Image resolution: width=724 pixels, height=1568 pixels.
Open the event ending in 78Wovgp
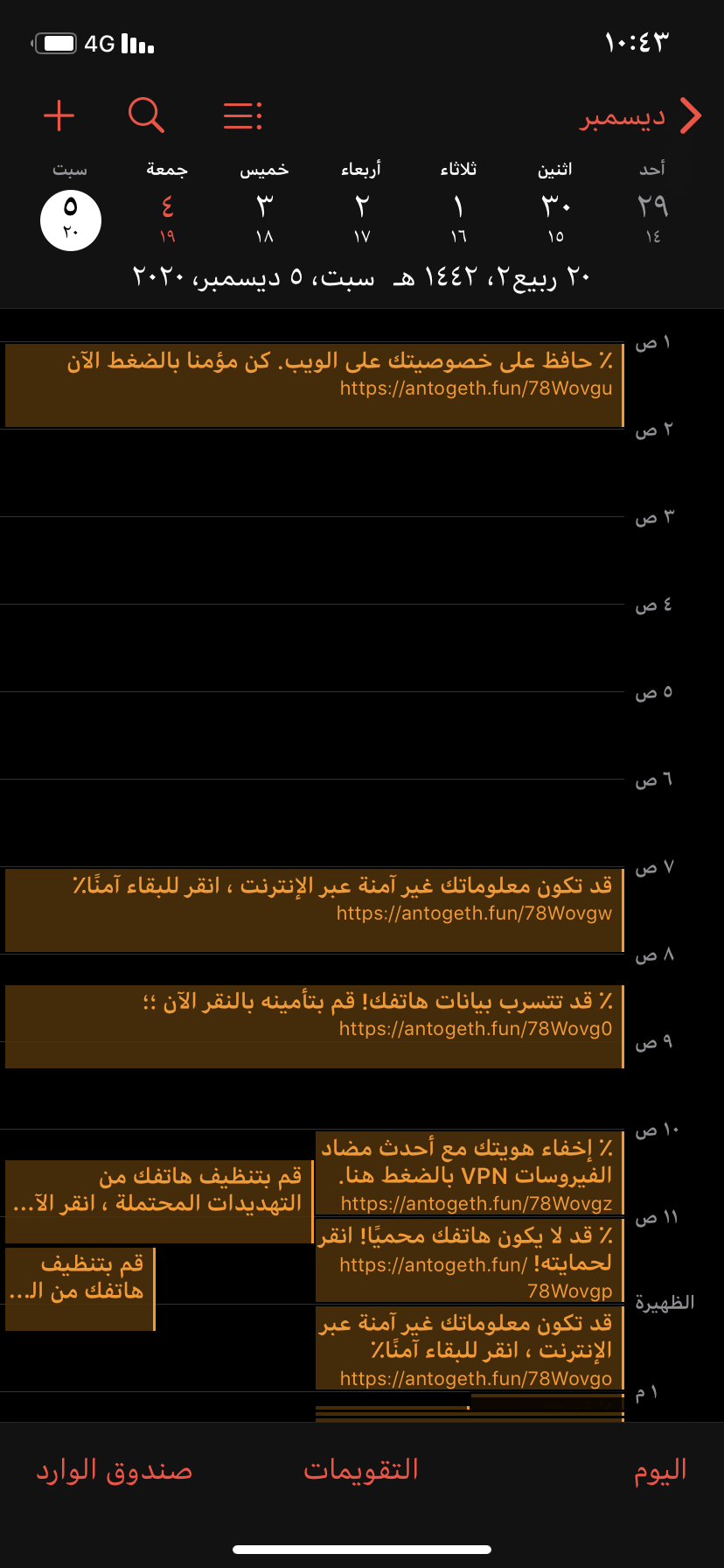(x=470, y=1261)
